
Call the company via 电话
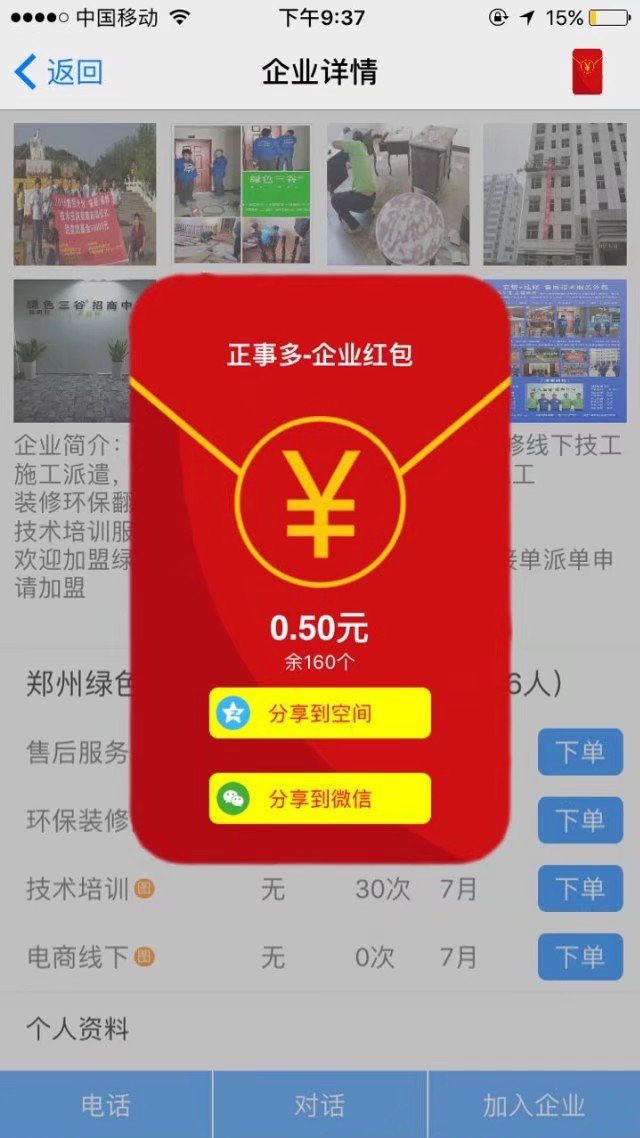click(x=106, y=1105)
